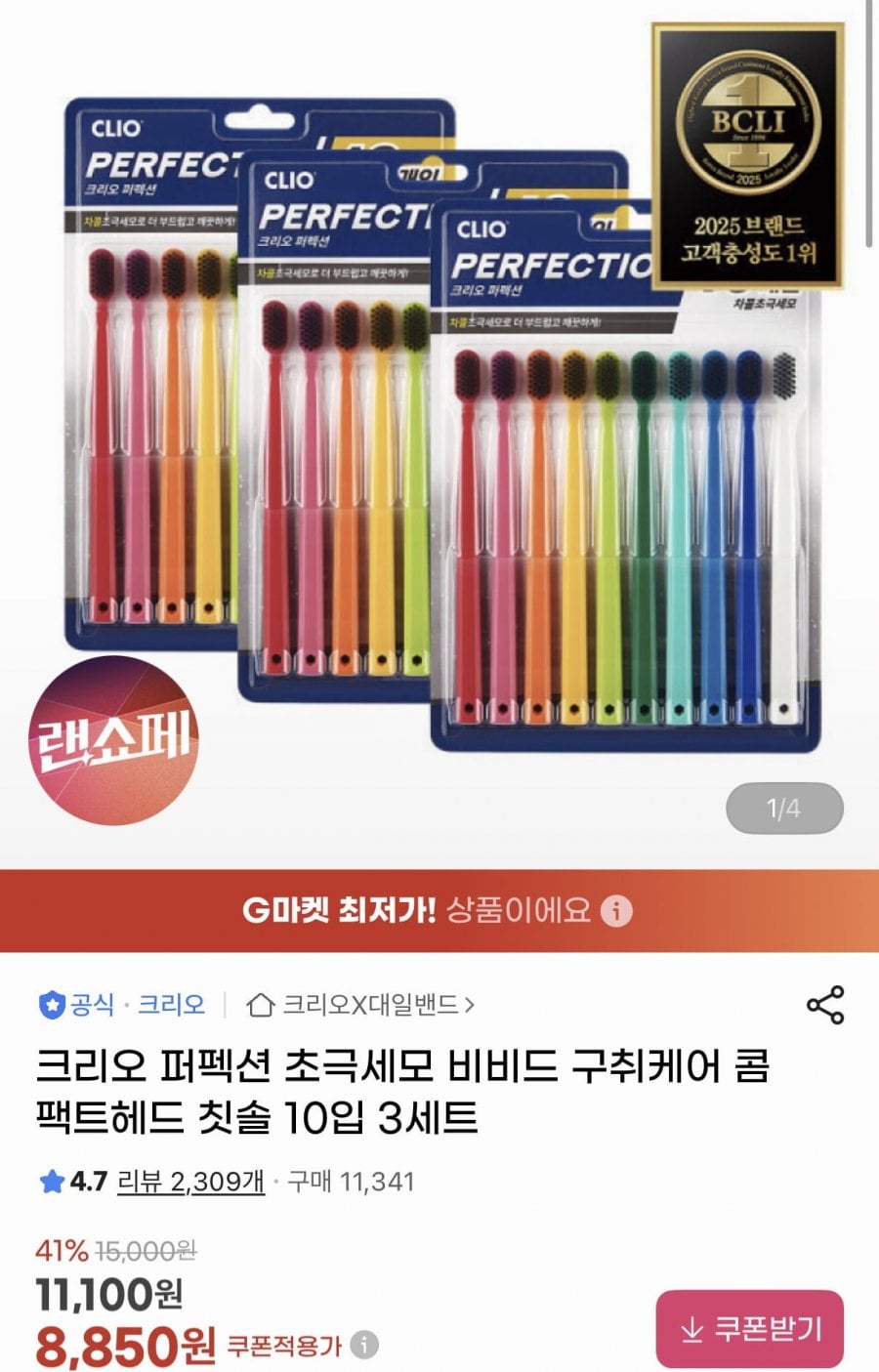View info about G마켓 최저가 banner
The height and width of the screenshot is (1372, 879).
point(616,911)
